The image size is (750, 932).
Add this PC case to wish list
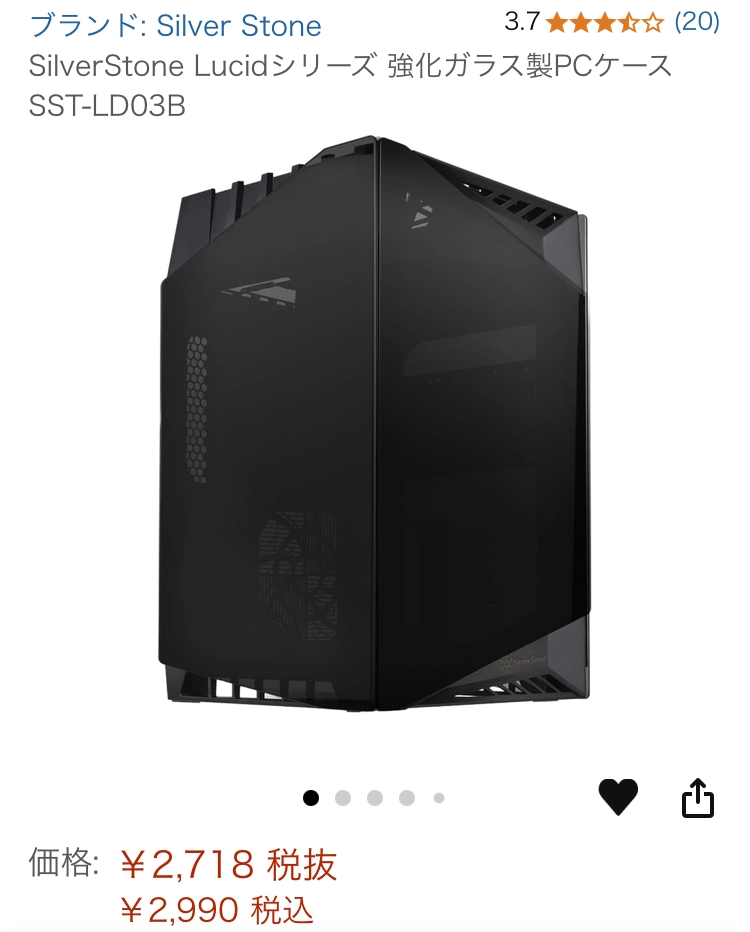[x=618, y=797]
